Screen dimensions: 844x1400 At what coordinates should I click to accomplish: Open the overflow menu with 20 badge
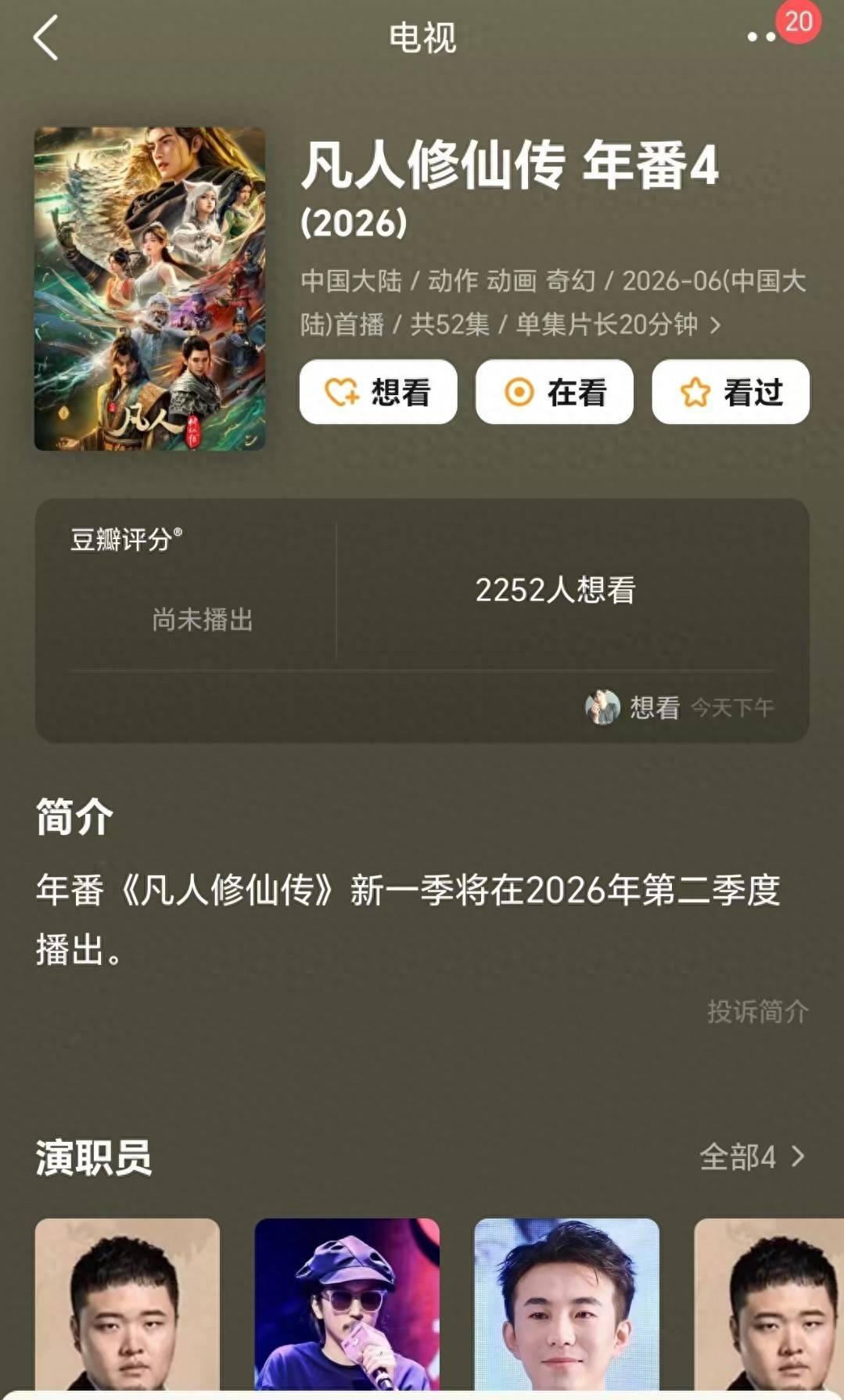coord(761,36)
